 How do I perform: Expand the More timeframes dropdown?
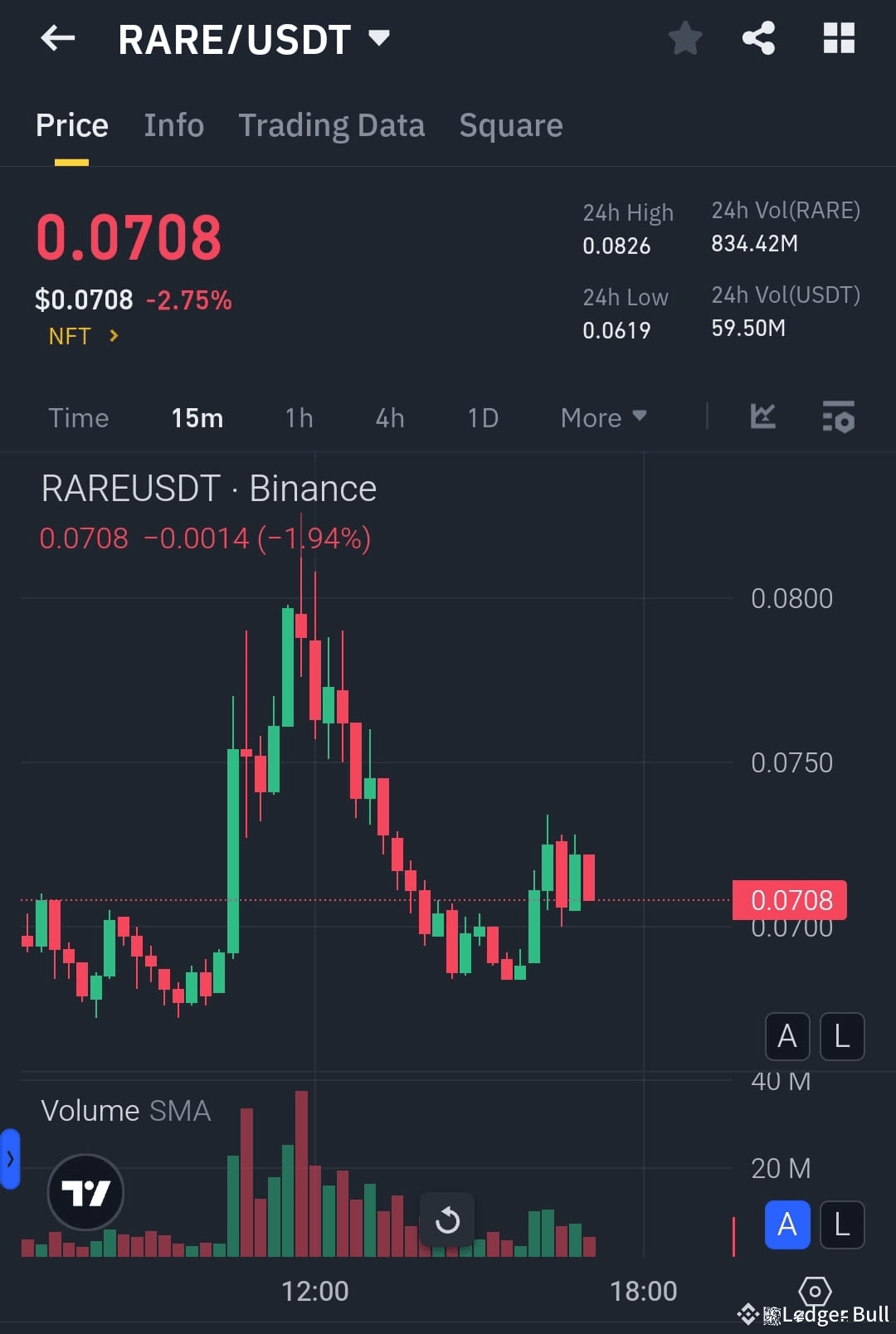coord(602,417)
